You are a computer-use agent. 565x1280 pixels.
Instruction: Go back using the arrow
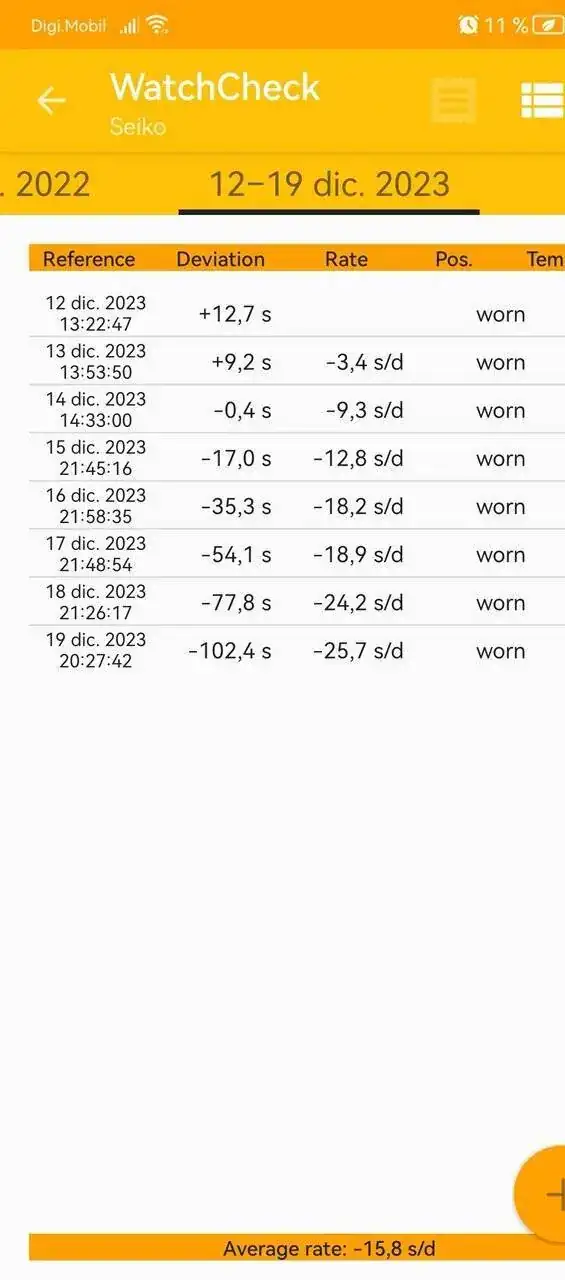tap(51, 101)
